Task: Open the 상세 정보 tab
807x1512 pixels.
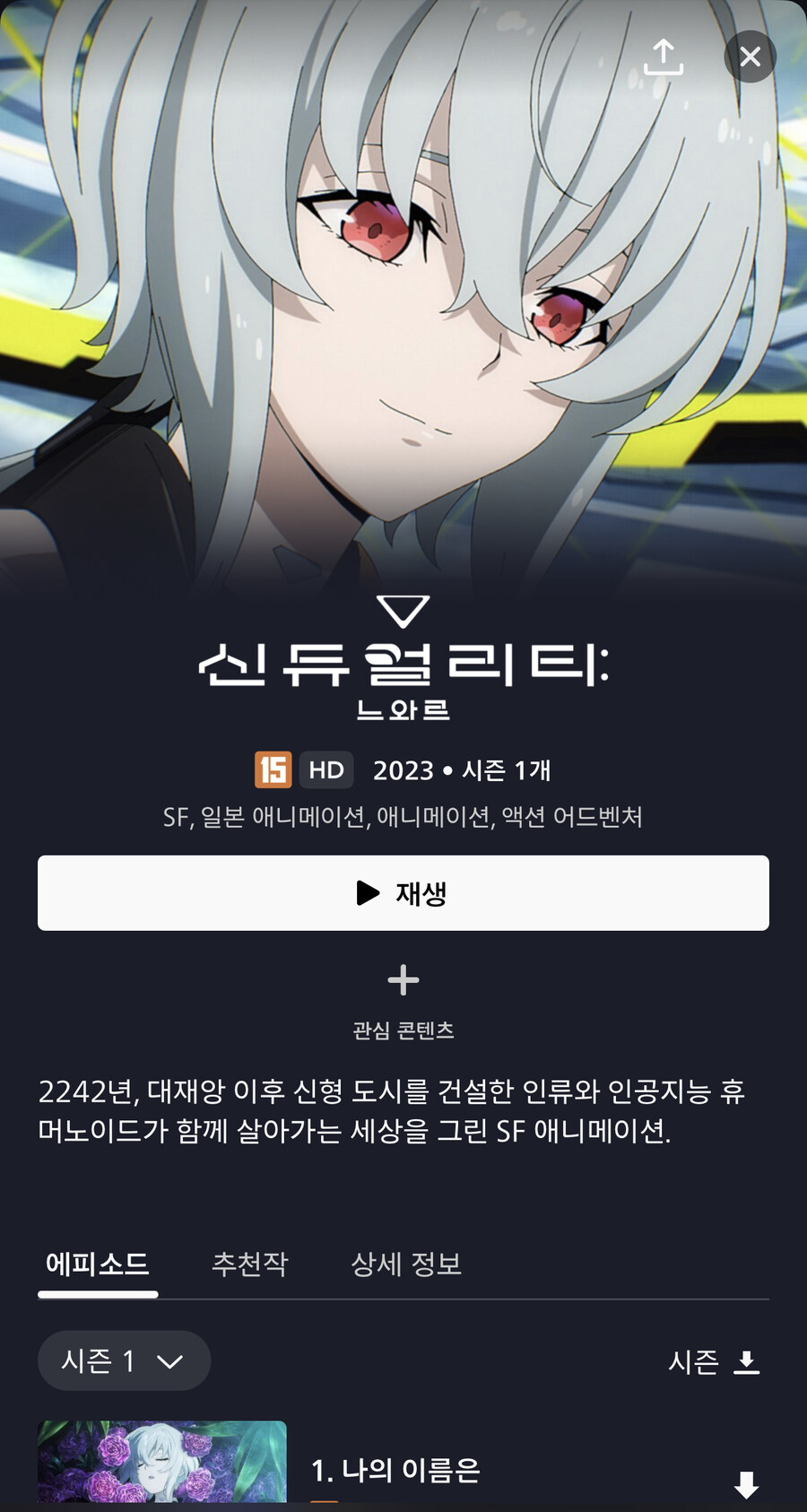Action: click(406, 1264)
